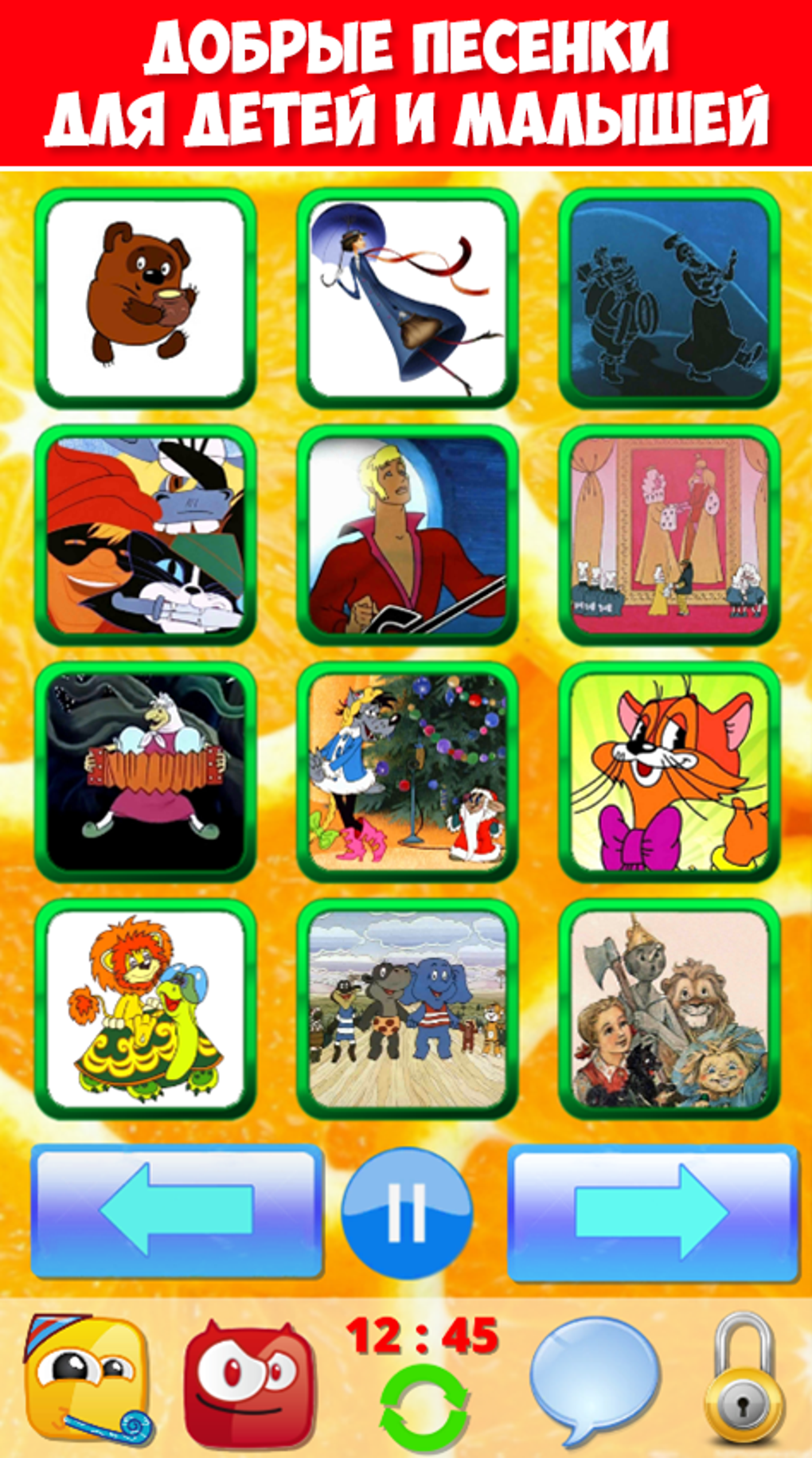The height and width of the screenshot is (1458, 812).
Task: Select the dark blue silhouettes song tile
Action: (669, 299)
